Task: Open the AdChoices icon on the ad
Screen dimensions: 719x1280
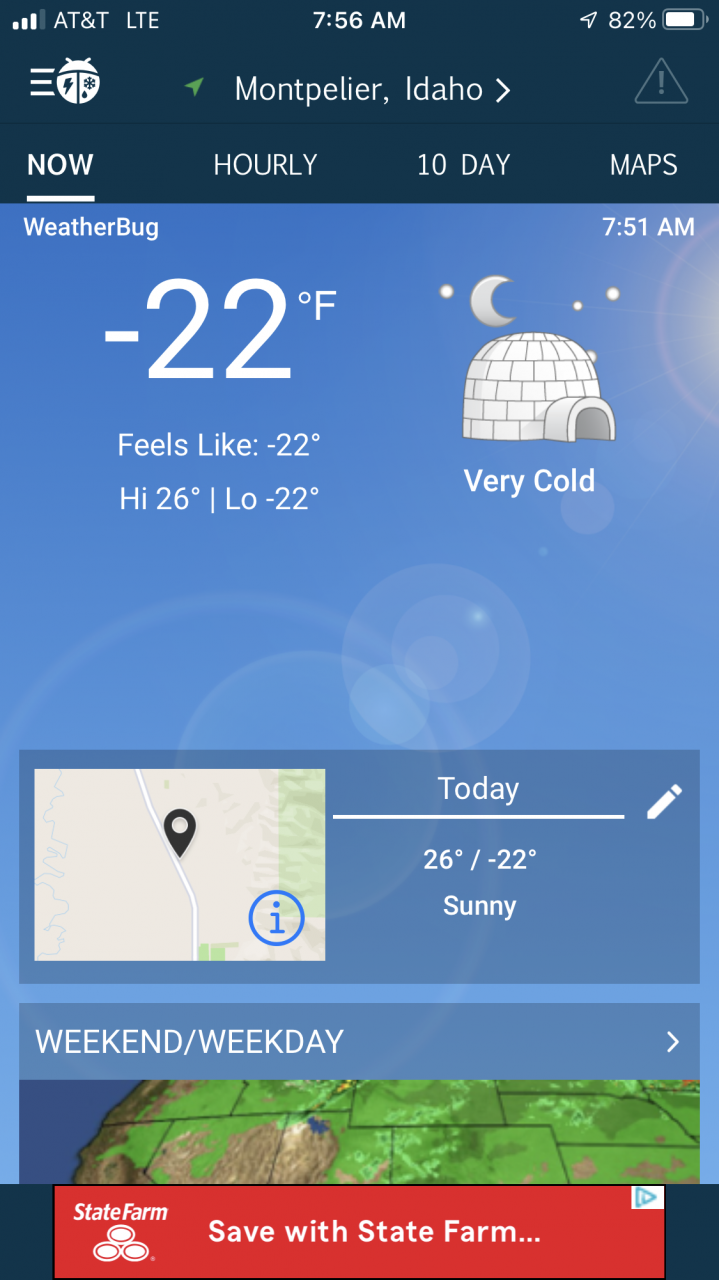Action: pyautogui.click(x=647, y=1198)
